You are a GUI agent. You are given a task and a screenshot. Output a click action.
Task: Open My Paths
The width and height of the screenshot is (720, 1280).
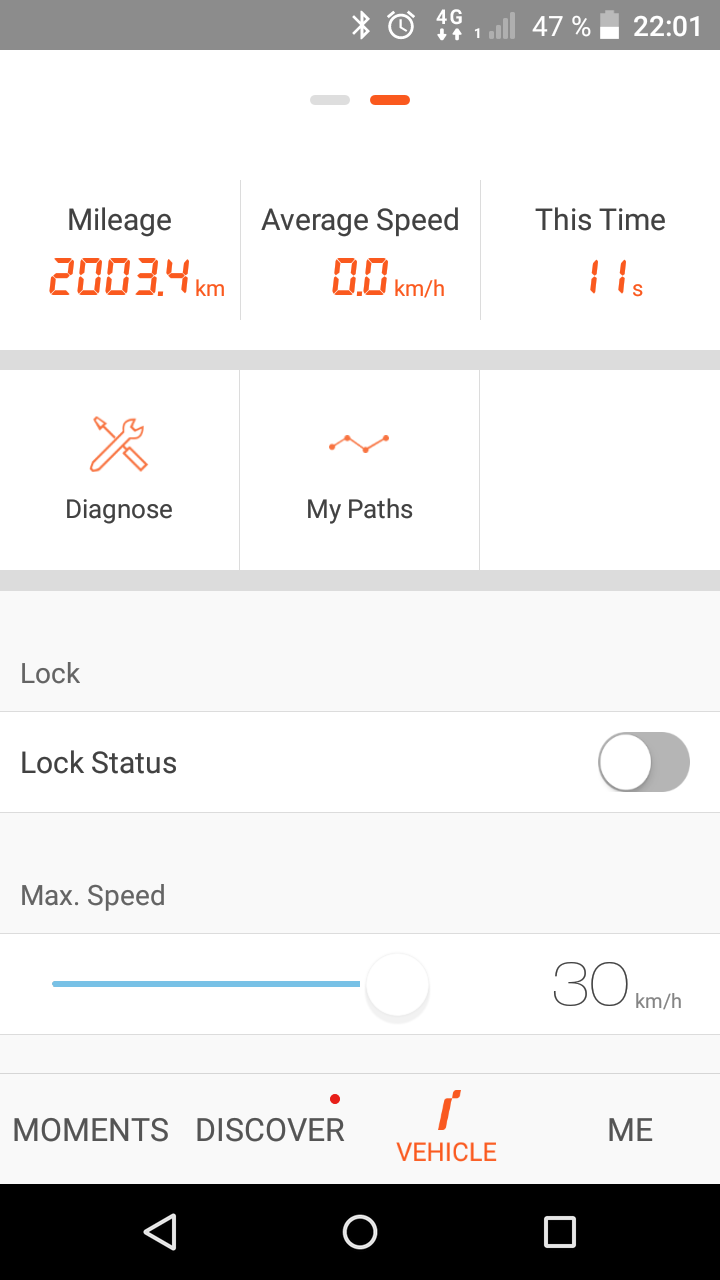(360, 470)
